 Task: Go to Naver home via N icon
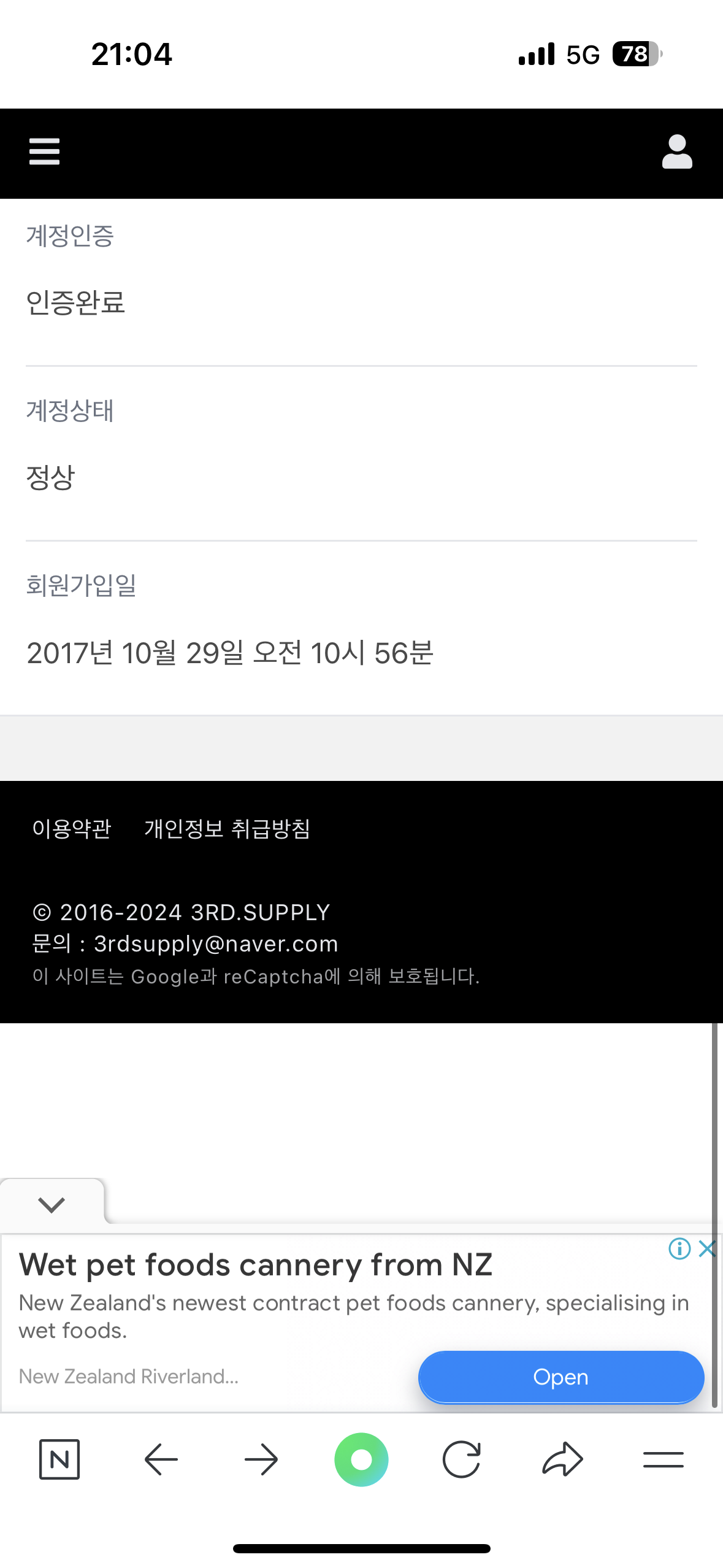tap(59, 1459)
